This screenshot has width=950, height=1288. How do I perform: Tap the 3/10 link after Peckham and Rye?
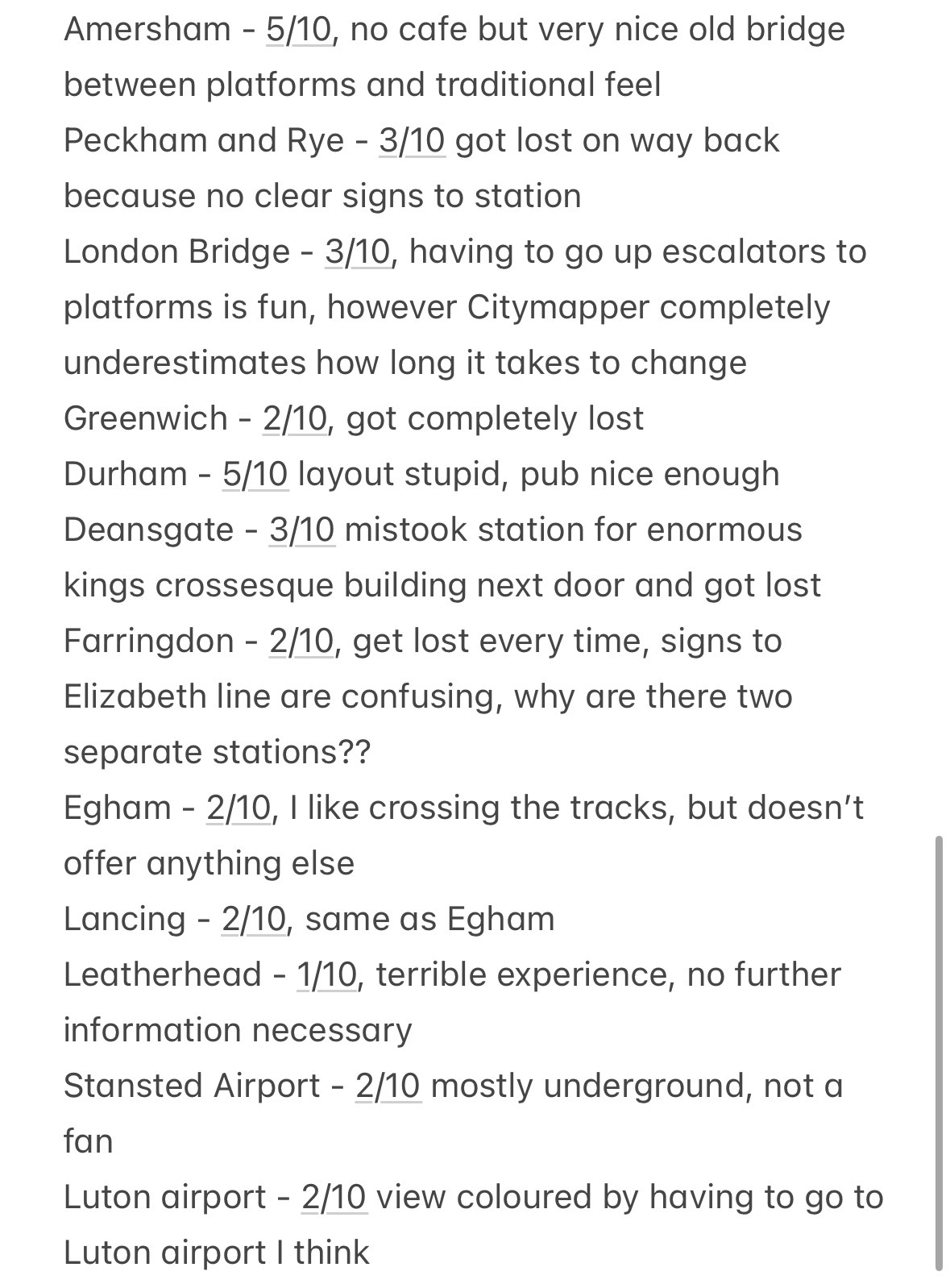[412, 141]
